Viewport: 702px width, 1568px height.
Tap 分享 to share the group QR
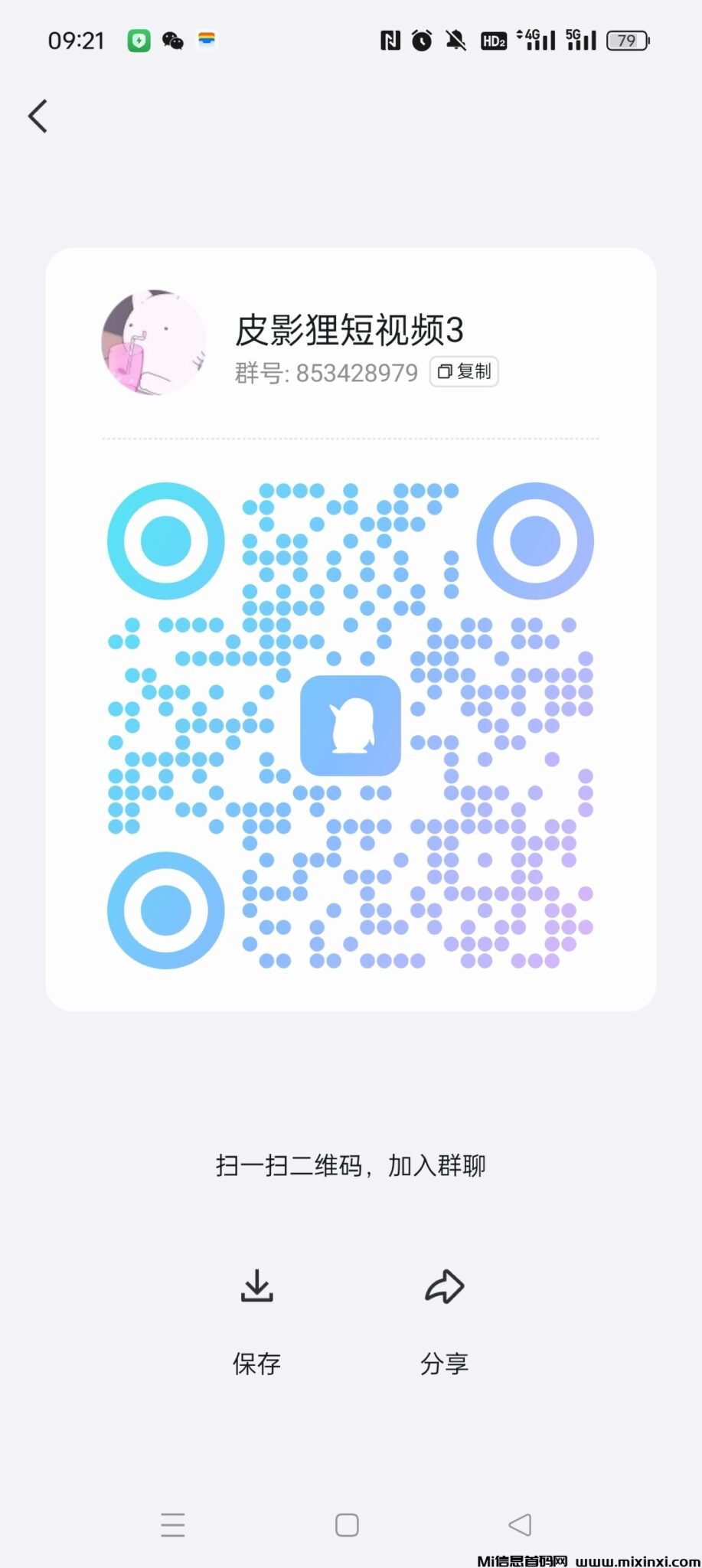click(x=444, y=1363)
